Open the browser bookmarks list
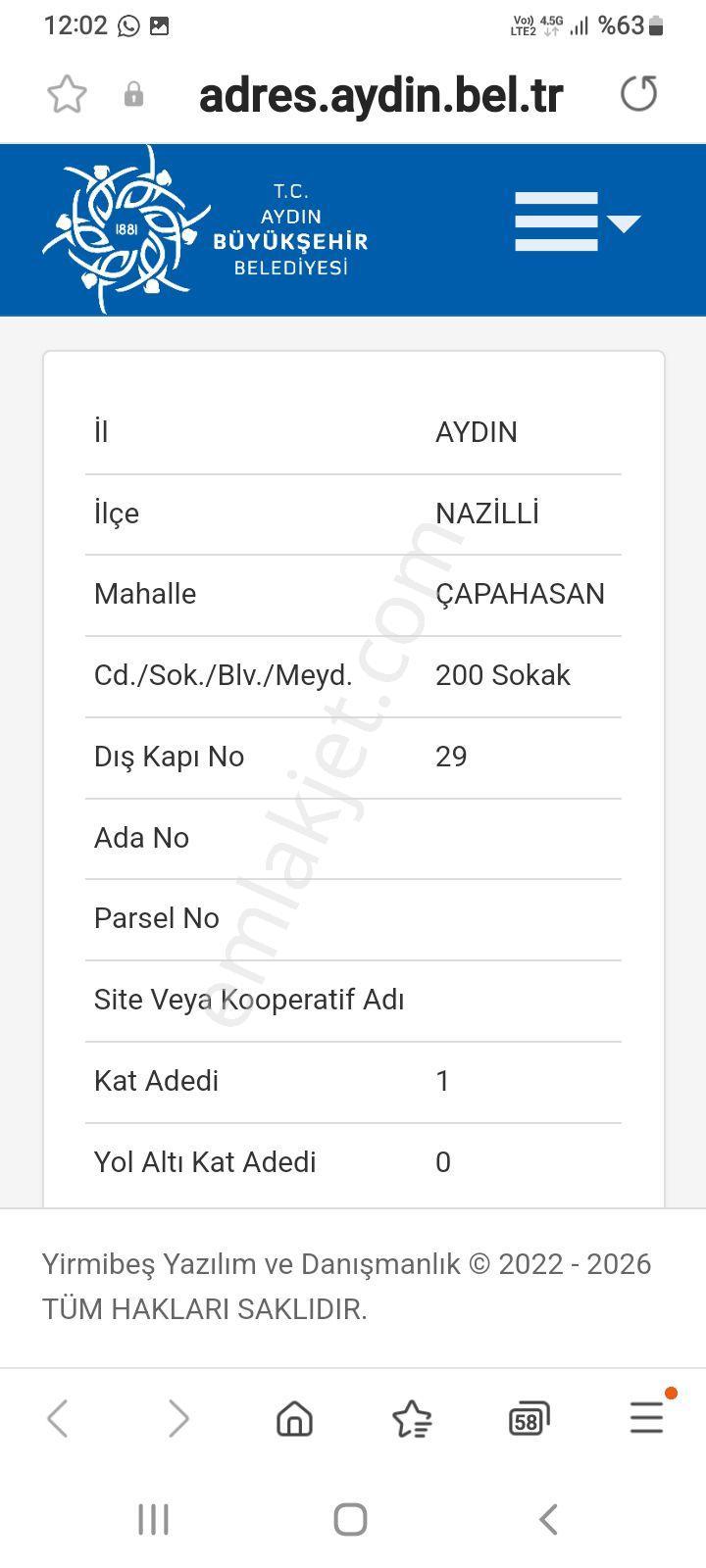Screen dimensions: 706x1568 click(412, 1419)
